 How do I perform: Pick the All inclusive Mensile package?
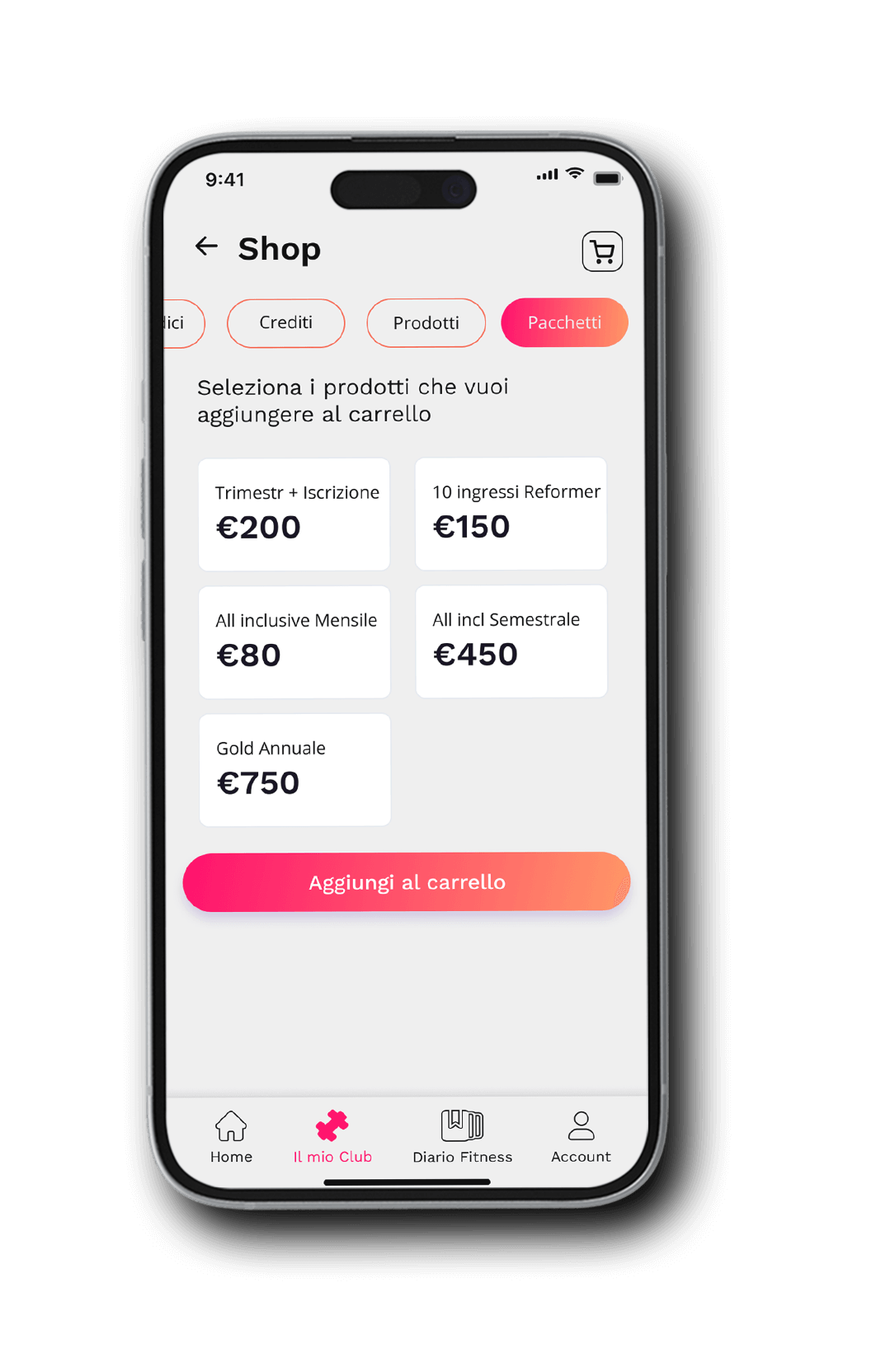(294, 641)
